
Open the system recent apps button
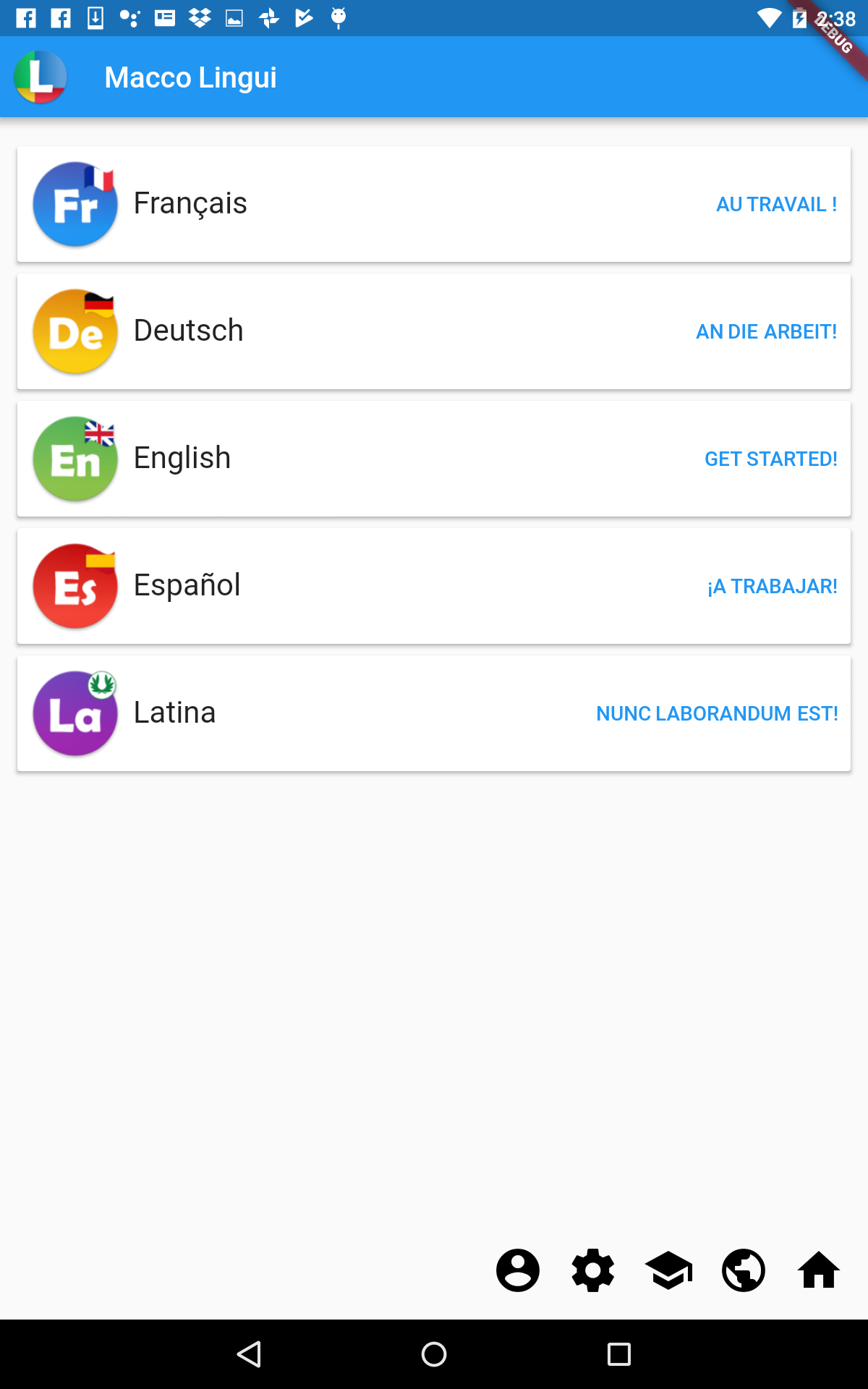tap(619, 1354)
